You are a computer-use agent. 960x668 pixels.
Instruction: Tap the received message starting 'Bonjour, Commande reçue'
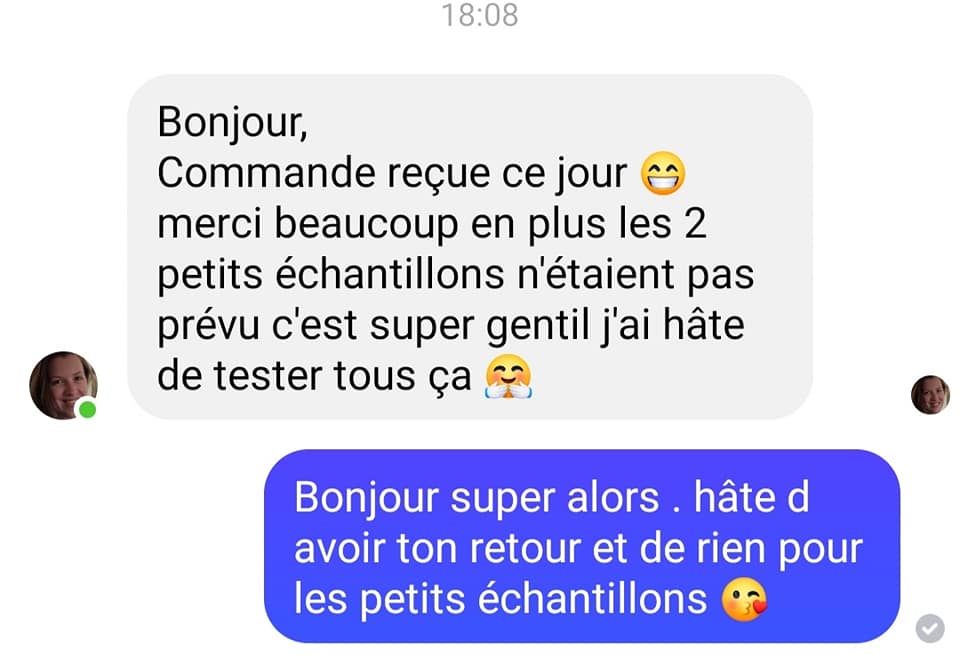tap(470, 247)
